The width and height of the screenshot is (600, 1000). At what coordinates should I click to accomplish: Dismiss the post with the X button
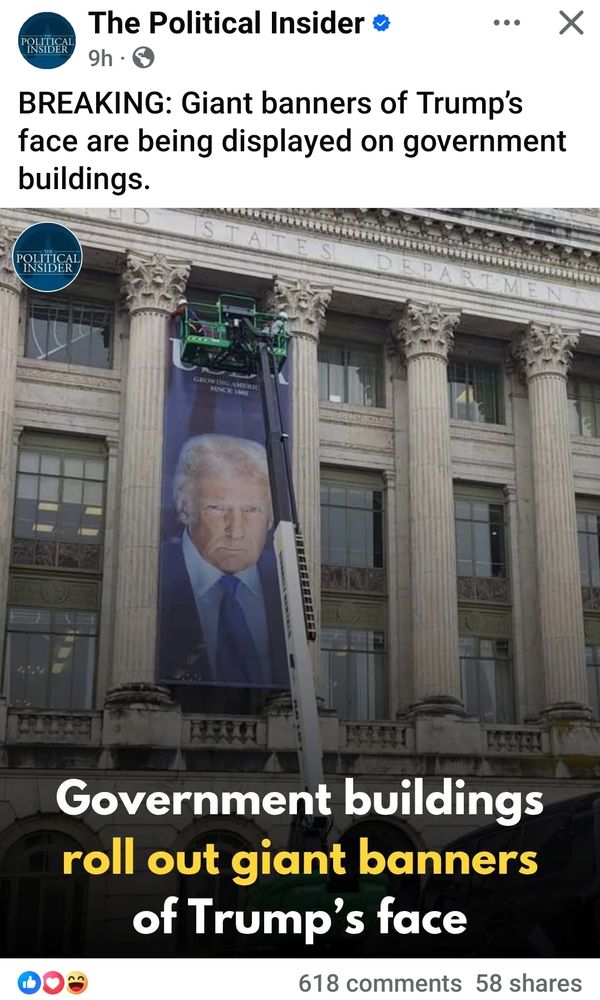pyautogui.click(x=571, y=23)
